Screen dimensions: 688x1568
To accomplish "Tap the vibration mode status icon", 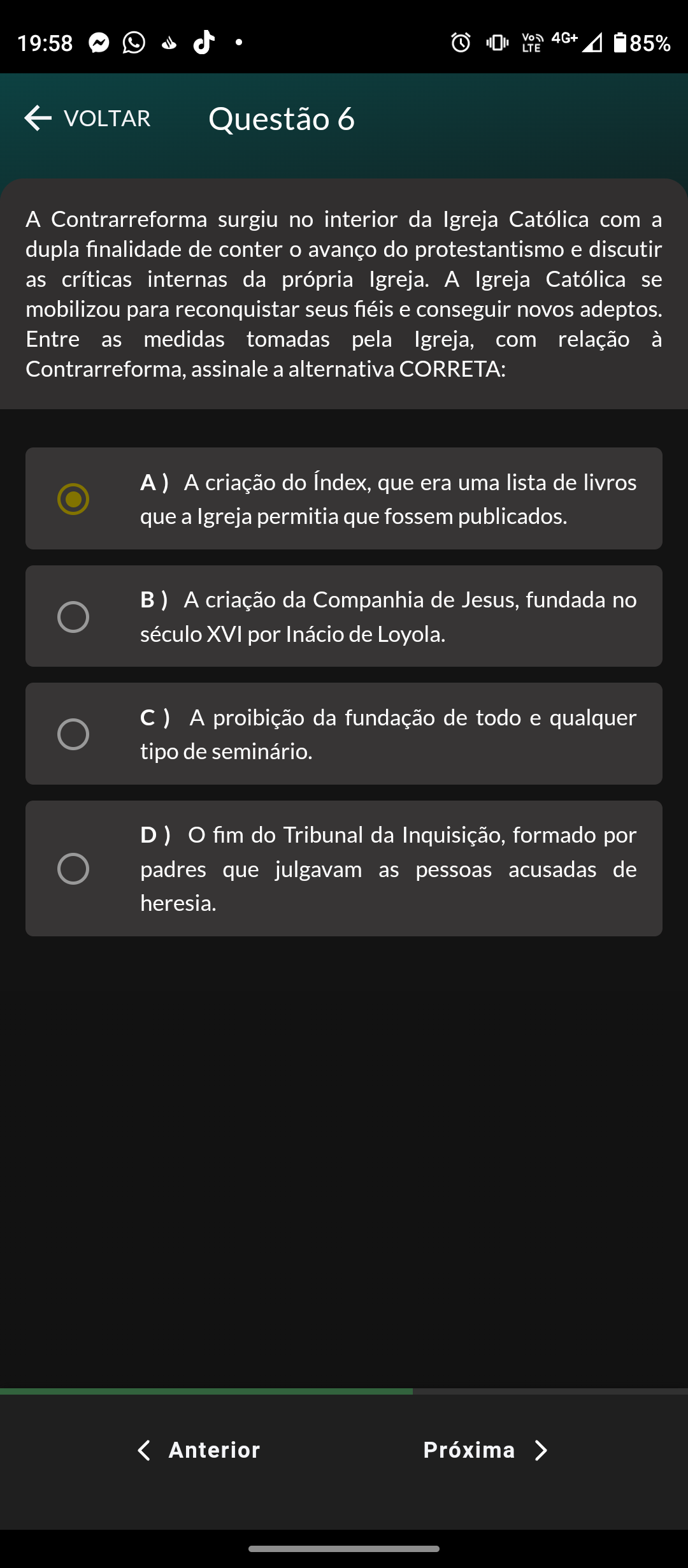I will tap(496, 42).
